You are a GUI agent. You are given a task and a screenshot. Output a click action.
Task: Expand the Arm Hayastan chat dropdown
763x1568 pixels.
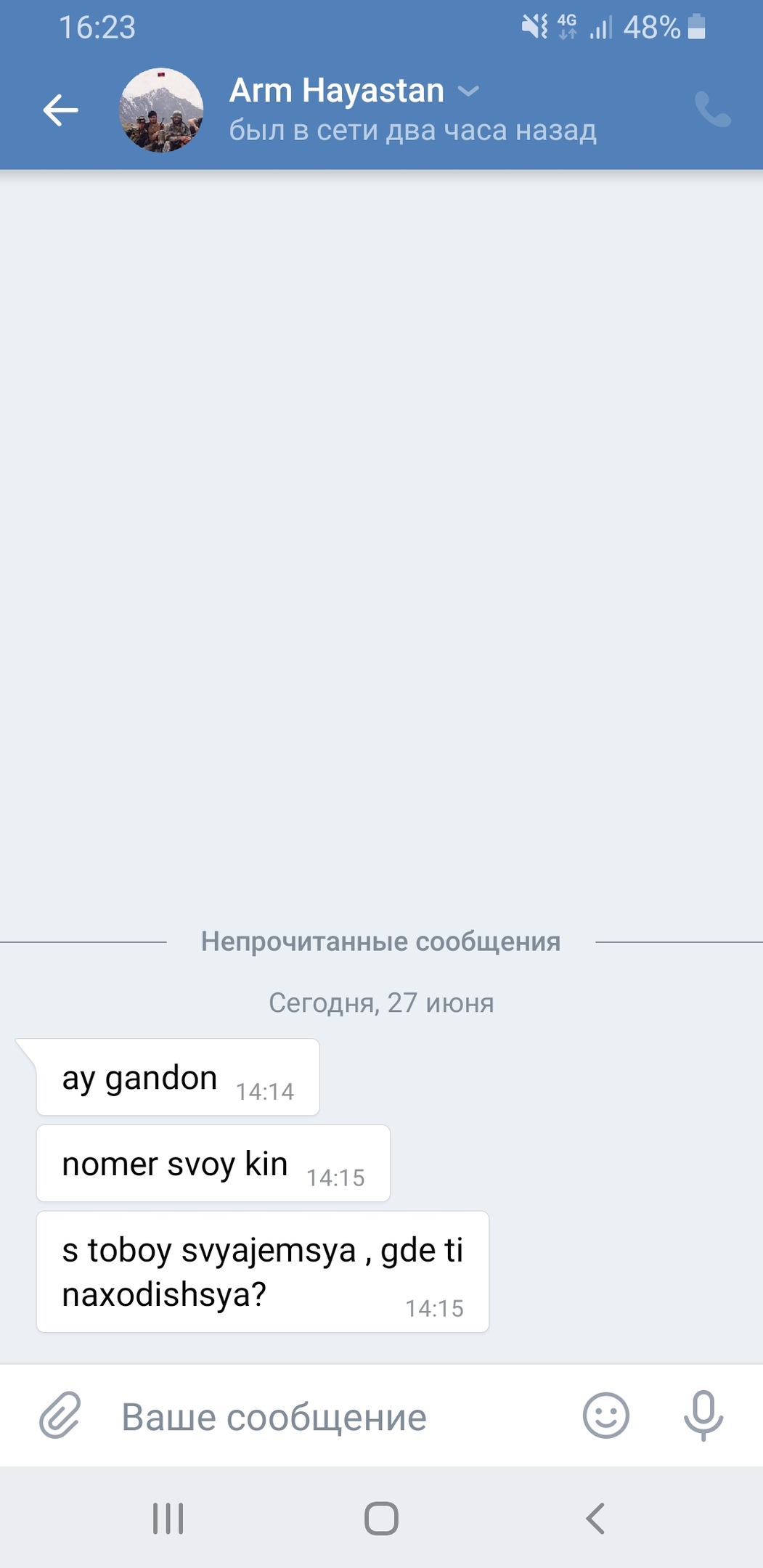pyautogui.click(x=468, y=91)
